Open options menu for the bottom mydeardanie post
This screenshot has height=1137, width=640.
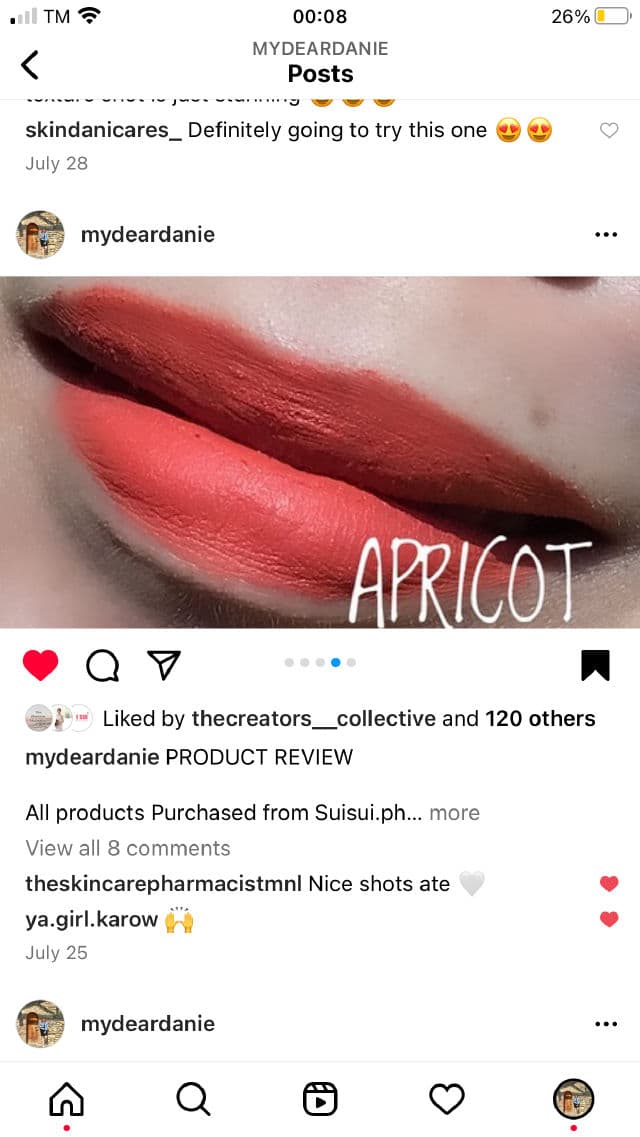(x=606, y=1024)
